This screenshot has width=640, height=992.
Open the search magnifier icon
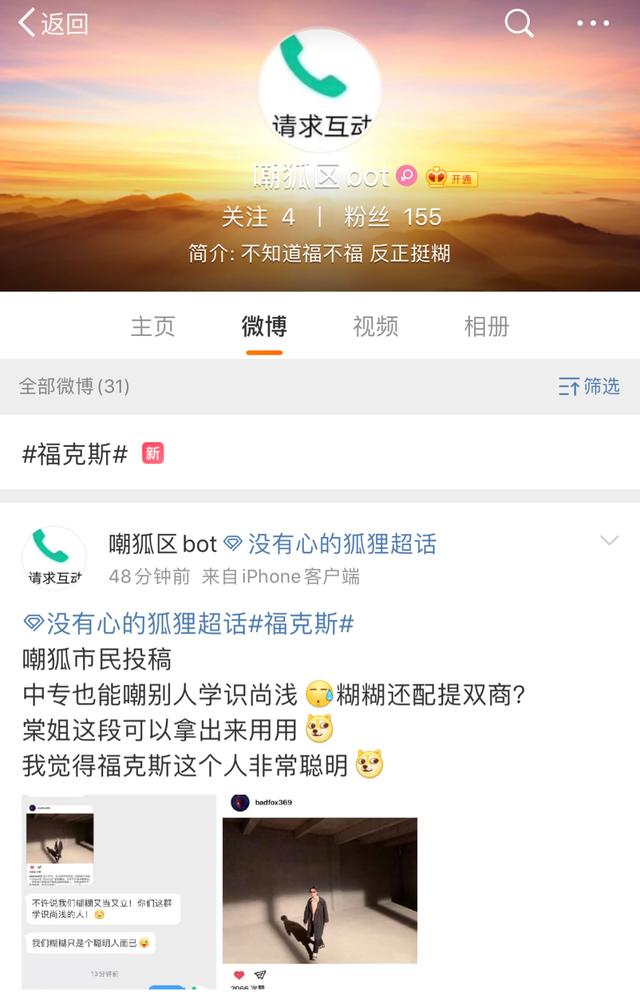coord(518,23)
